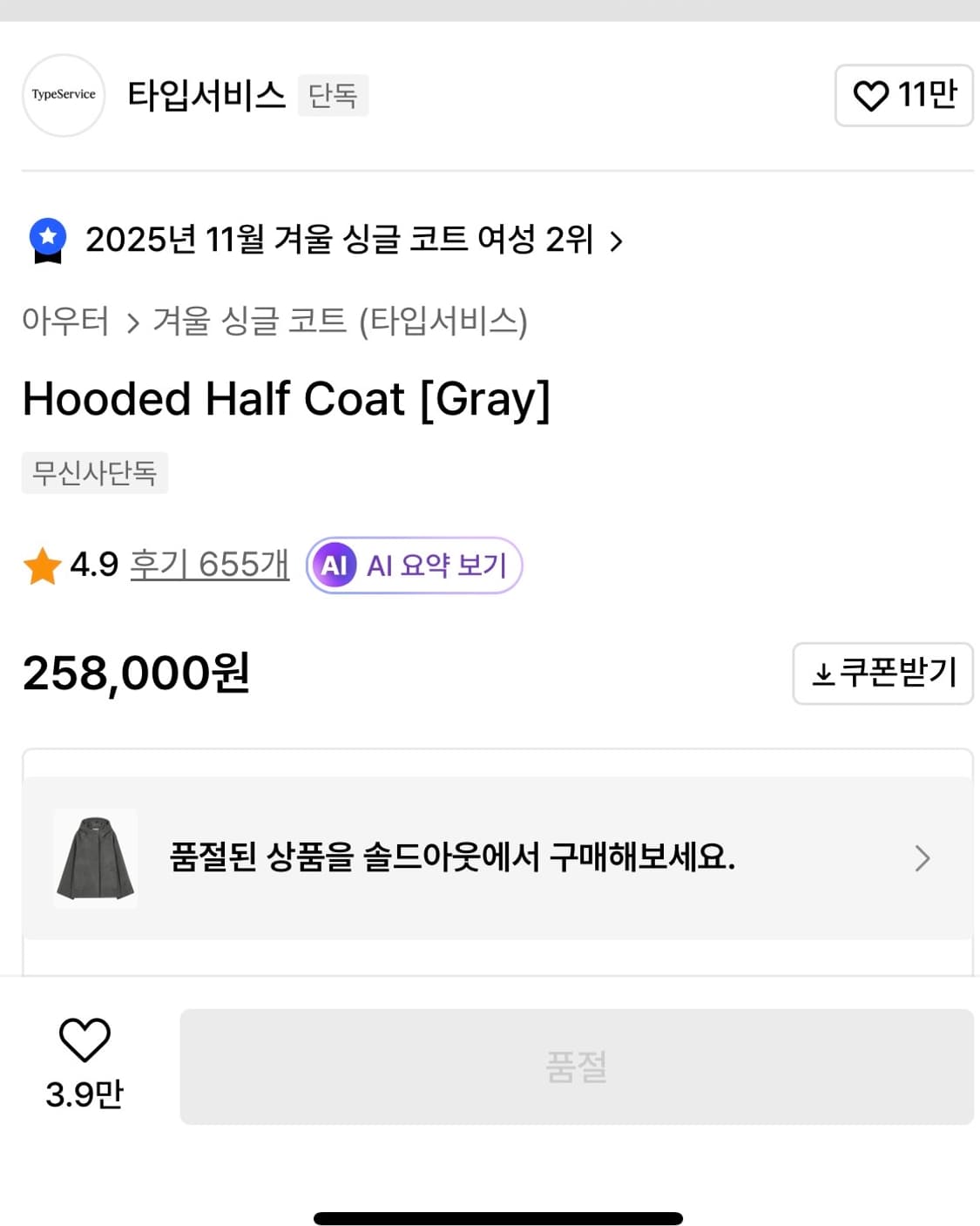Click the TypeService brand logo

point(62,95)
